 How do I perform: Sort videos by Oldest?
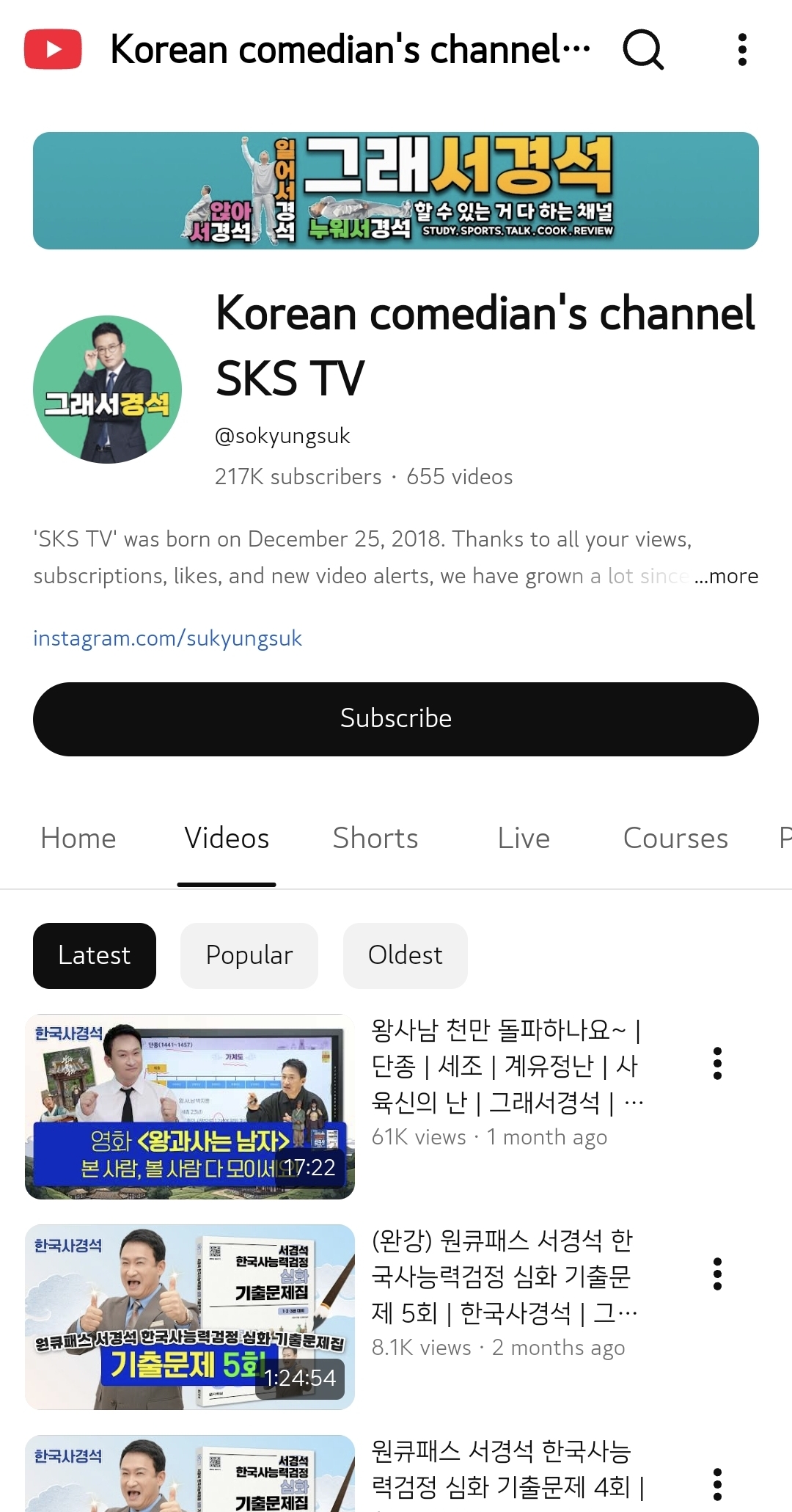[405, 955]
